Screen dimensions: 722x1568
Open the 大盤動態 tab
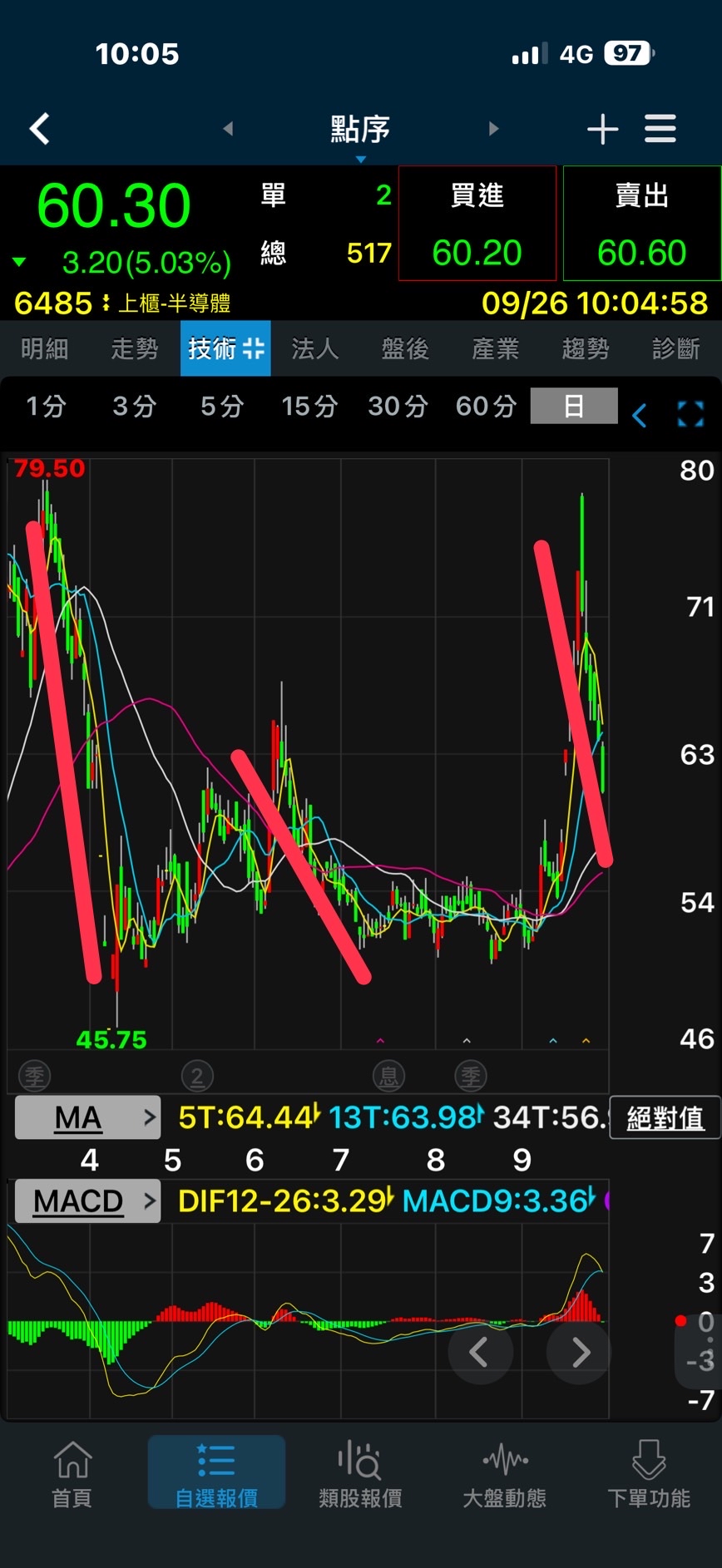coord(505,1474)
